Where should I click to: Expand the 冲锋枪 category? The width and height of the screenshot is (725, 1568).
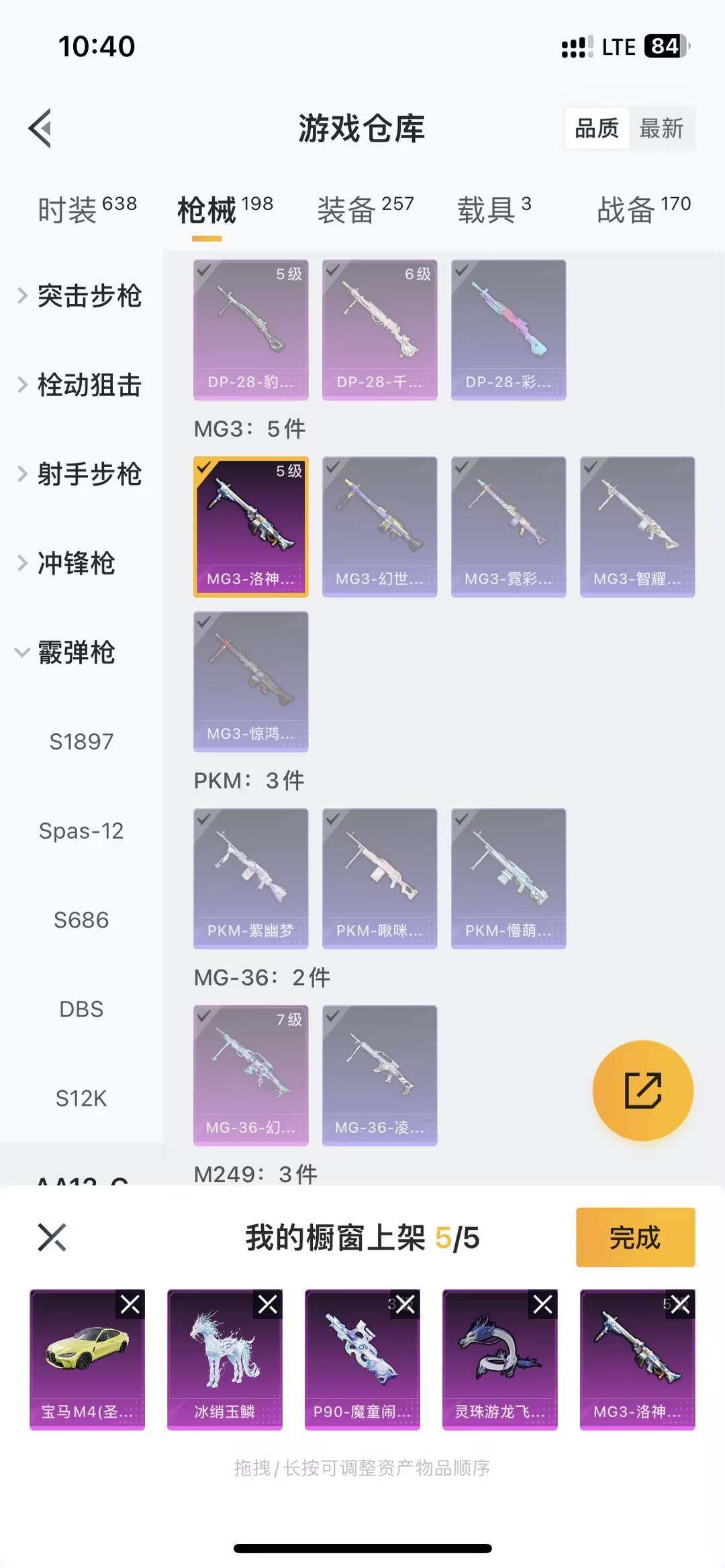click(77, 564)
